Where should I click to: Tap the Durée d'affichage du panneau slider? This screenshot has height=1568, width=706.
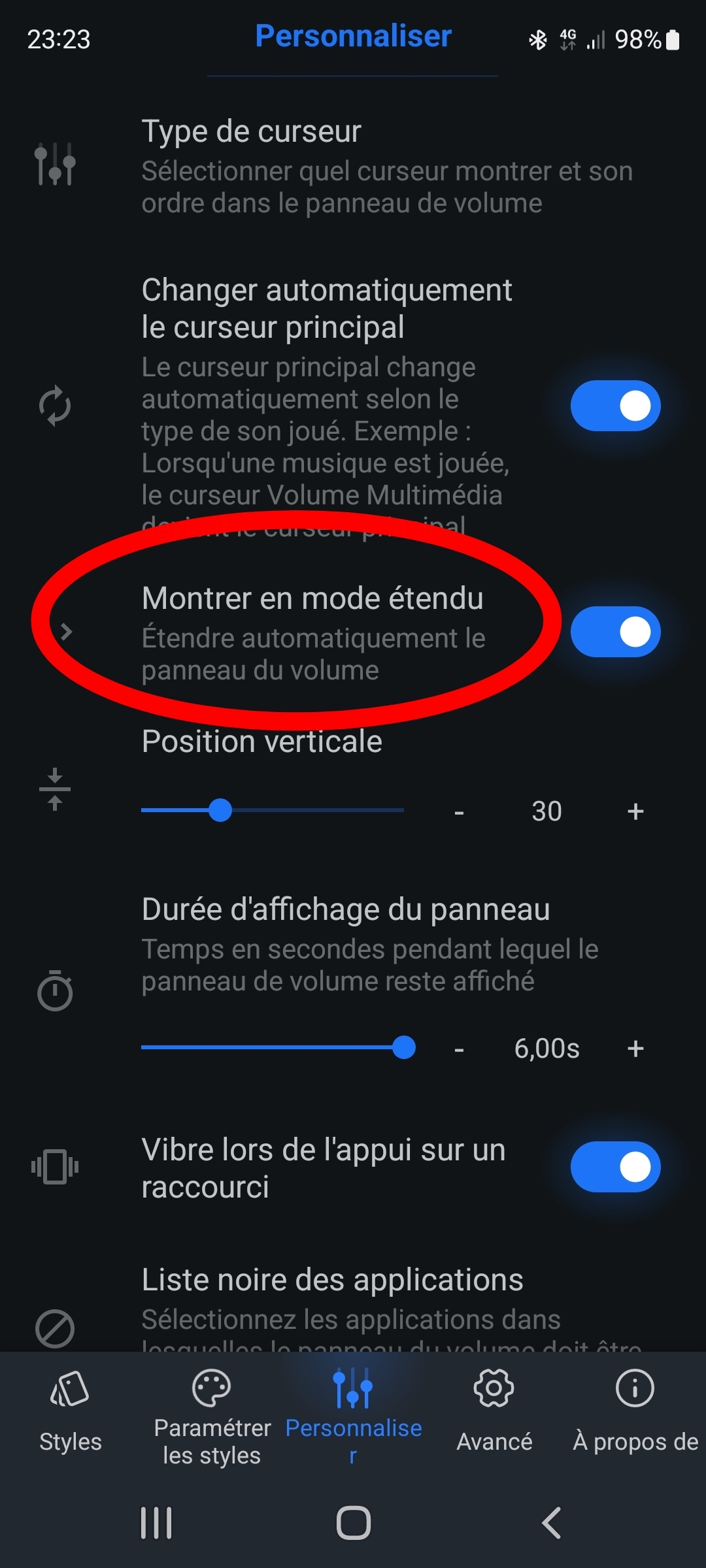click(x=273, y=1047)
